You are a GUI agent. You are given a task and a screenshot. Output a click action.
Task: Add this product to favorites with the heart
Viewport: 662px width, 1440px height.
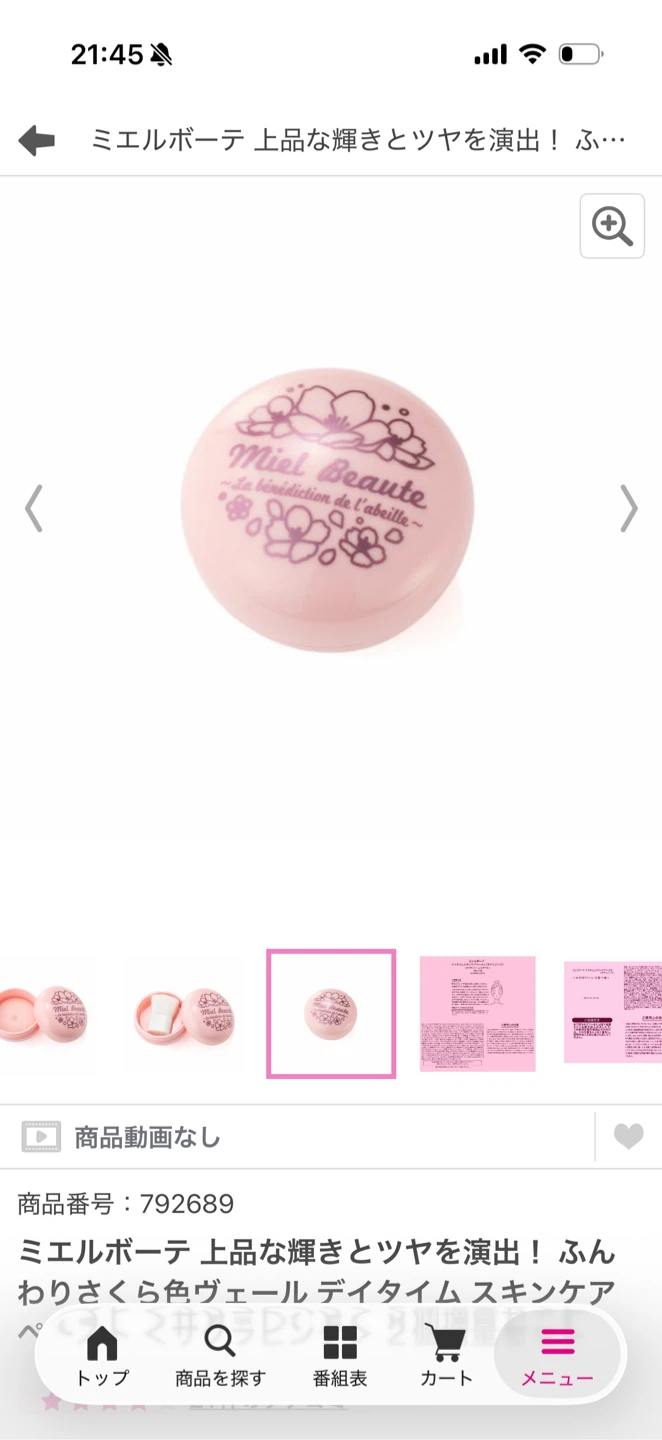click(x=628, y=1136)
